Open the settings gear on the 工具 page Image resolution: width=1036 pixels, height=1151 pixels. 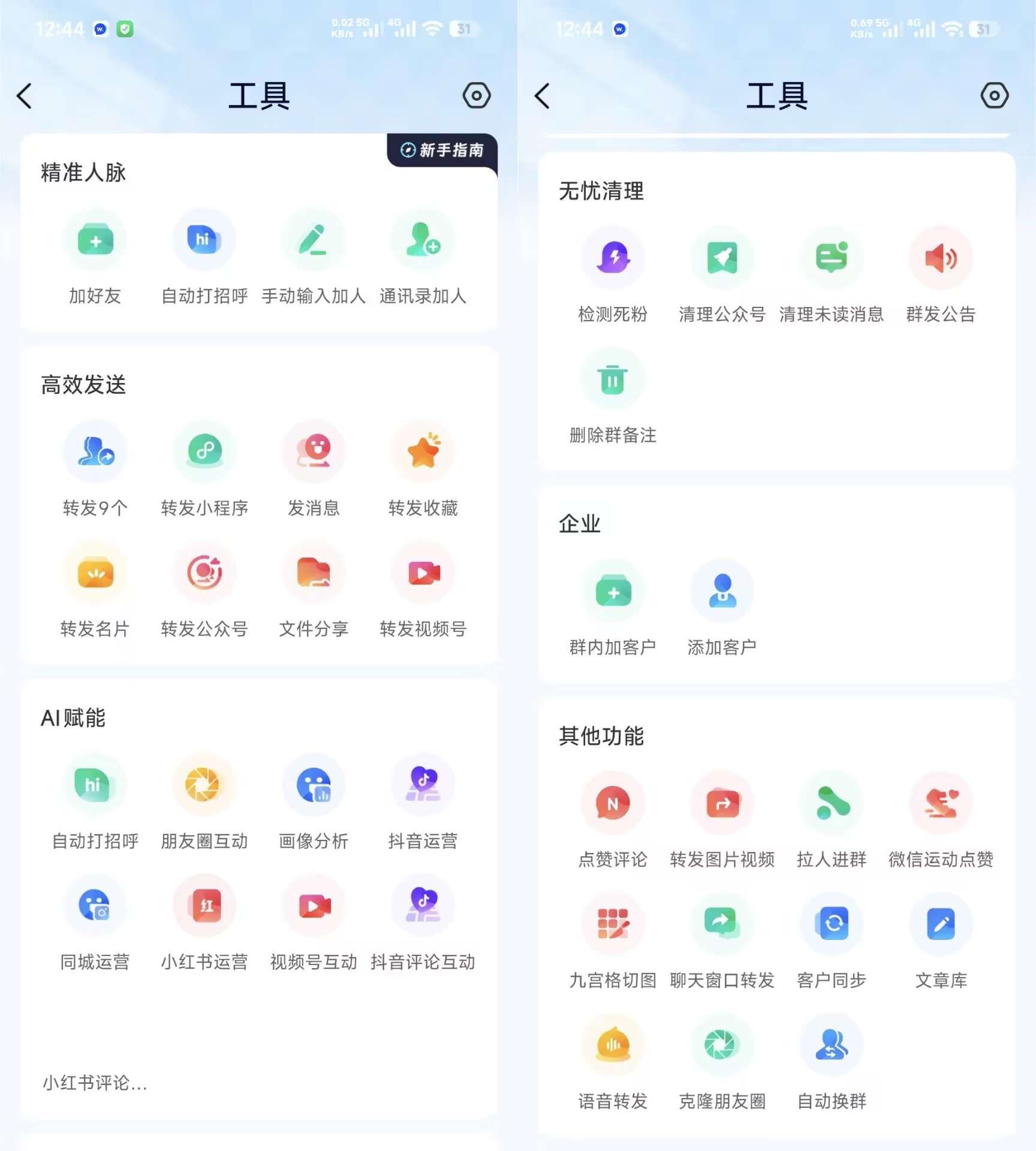(476, 96)
